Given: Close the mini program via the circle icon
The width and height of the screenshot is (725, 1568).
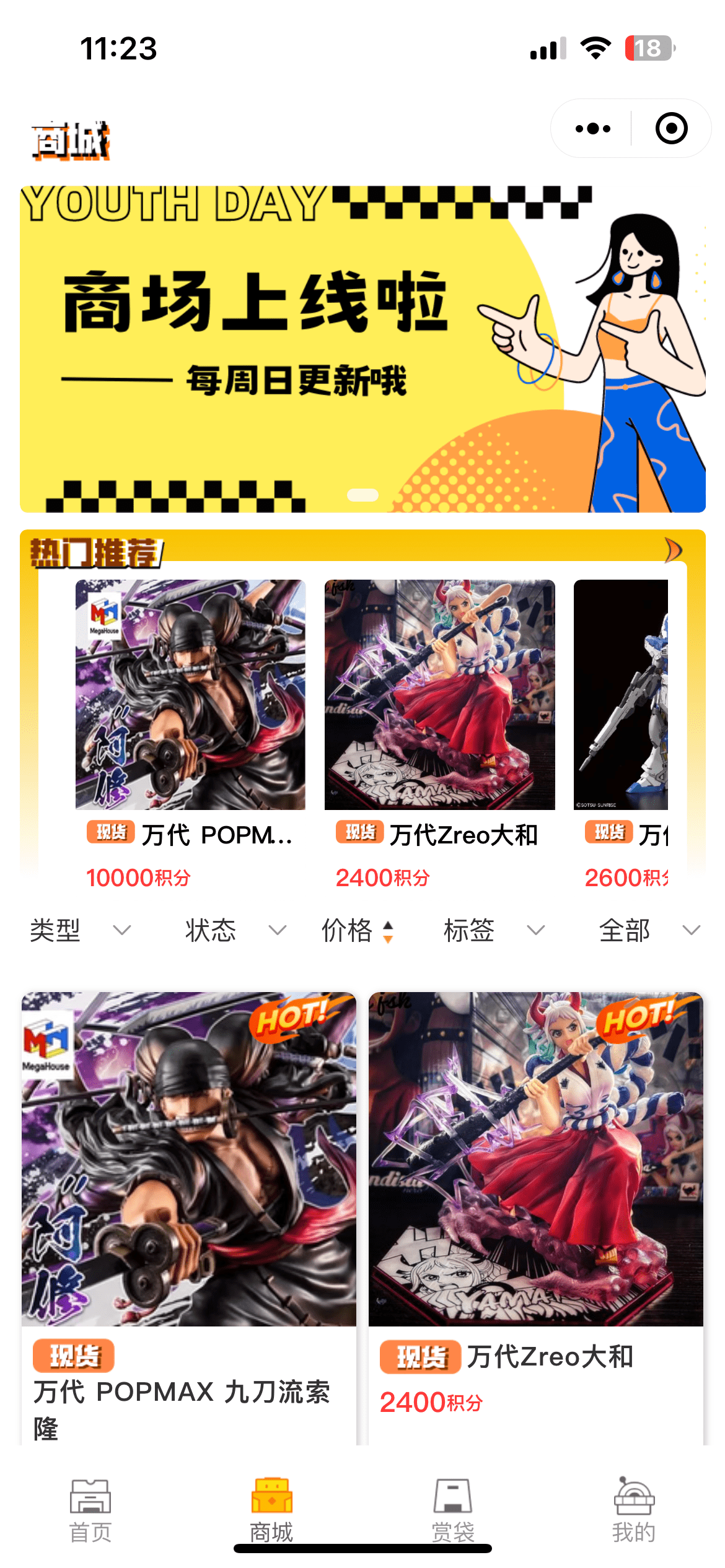Looking at the screenshot, I should pos(671,129).
